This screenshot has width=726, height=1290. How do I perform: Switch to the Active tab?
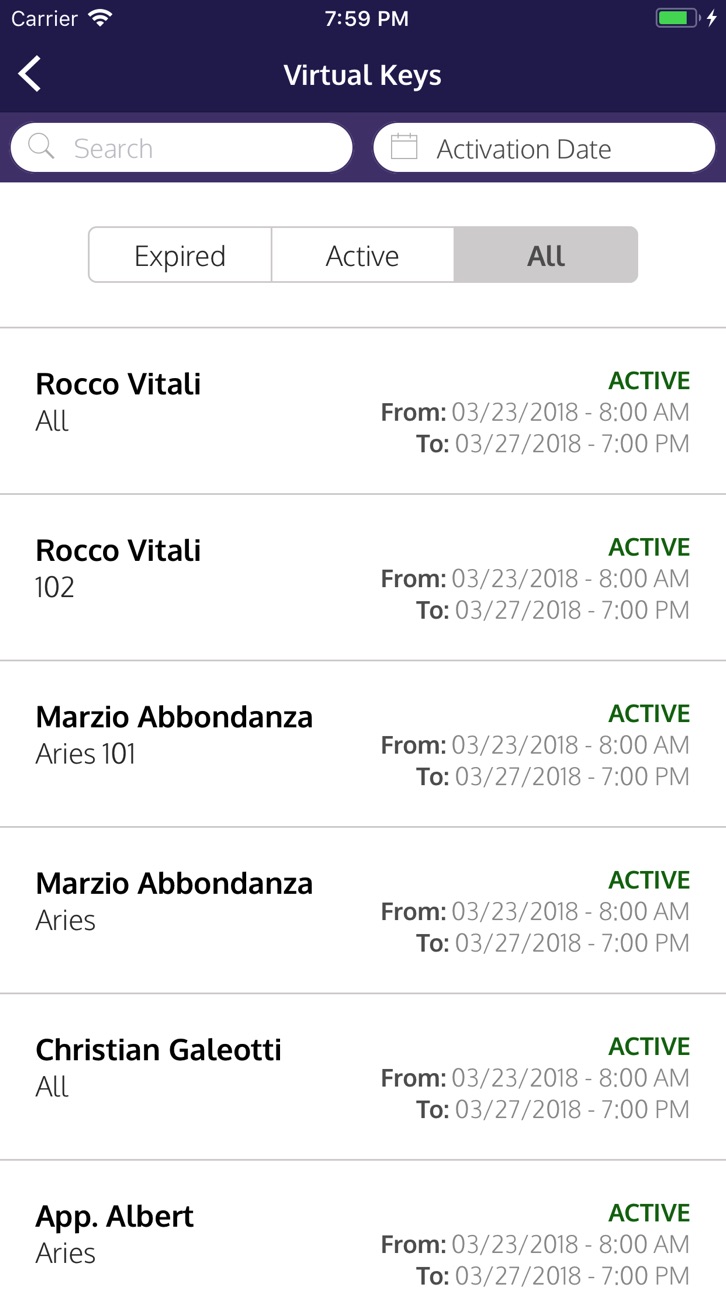(x=362, y=255)
